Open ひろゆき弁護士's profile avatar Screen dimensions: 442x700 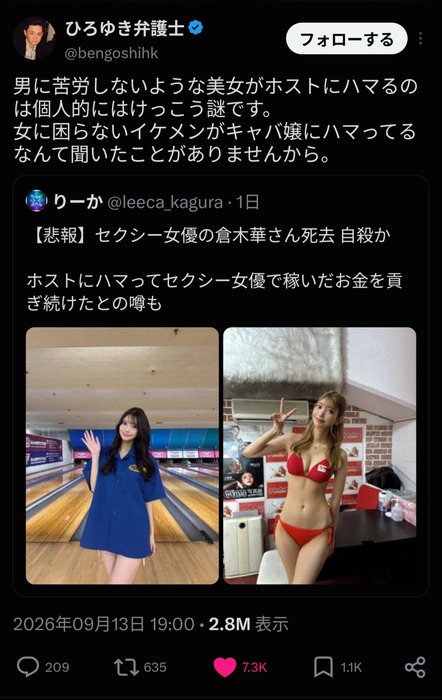pos(34,38)
